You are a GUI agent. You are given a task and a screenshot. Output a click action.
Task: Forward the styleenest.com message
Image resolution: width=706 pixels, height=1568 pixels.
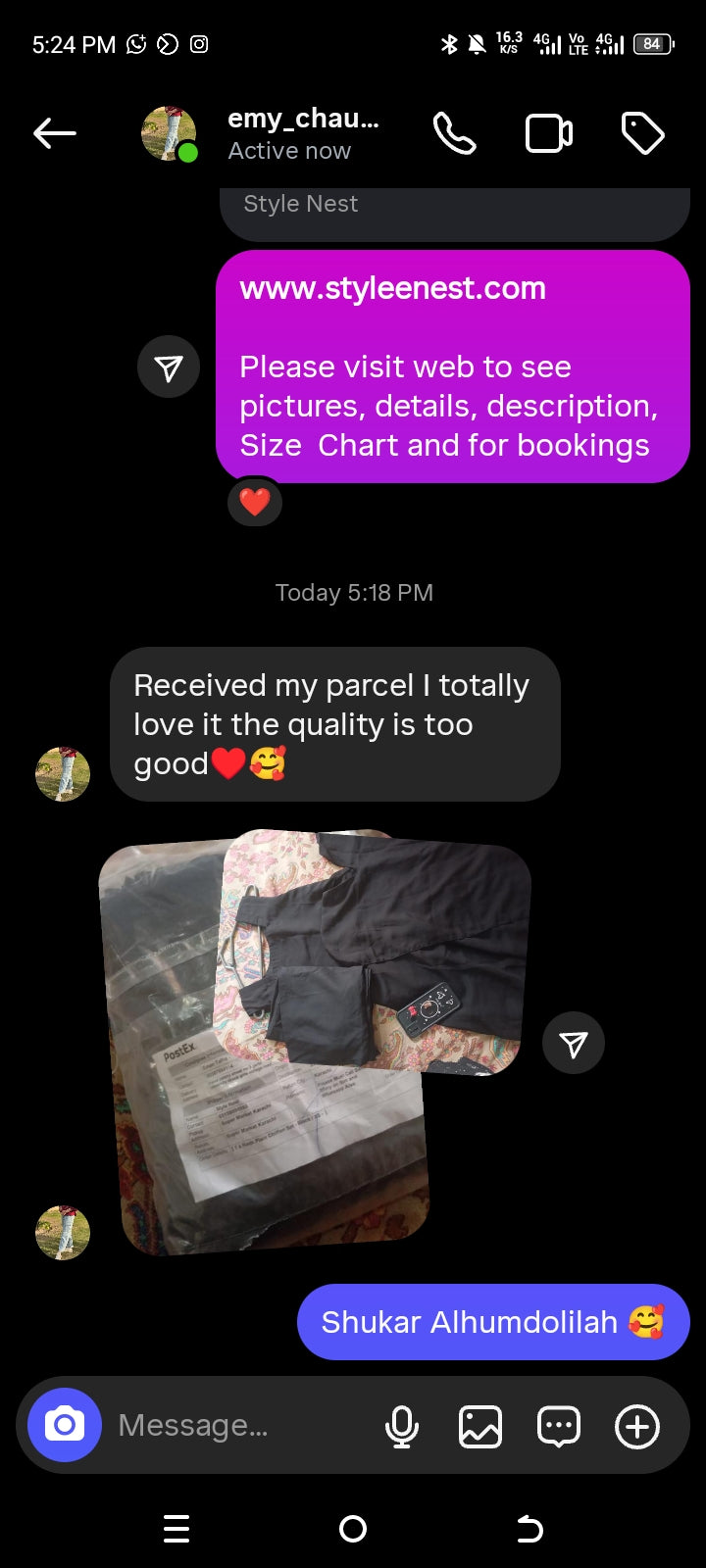[169, 367]
